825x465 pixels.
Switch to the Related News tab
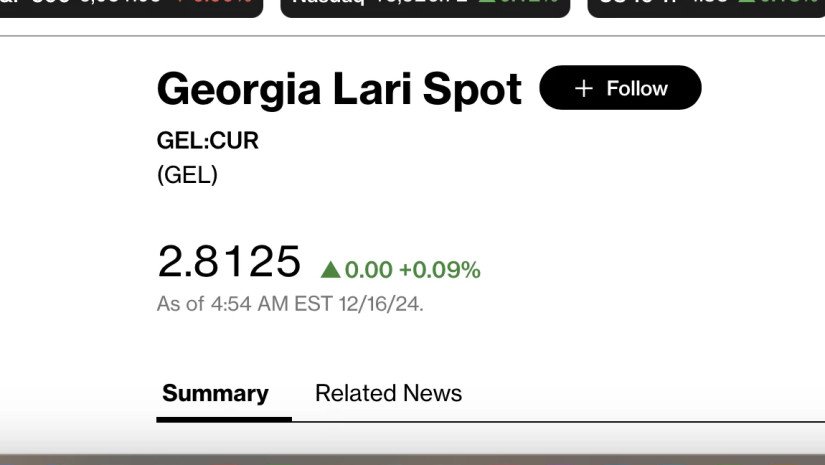(x=388, y=393)
